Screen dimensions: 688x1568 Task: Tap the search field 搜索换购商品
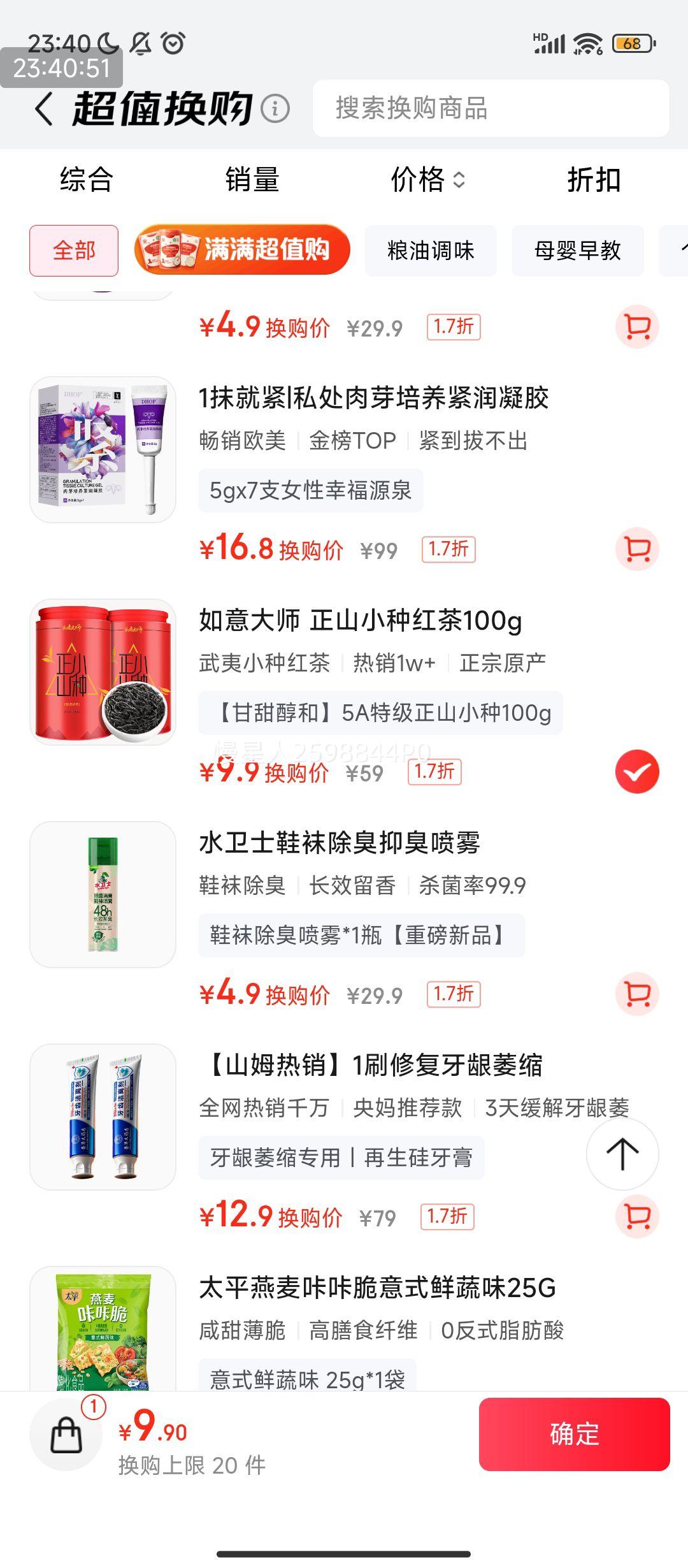pyautogui.click(x=491, y=108)
